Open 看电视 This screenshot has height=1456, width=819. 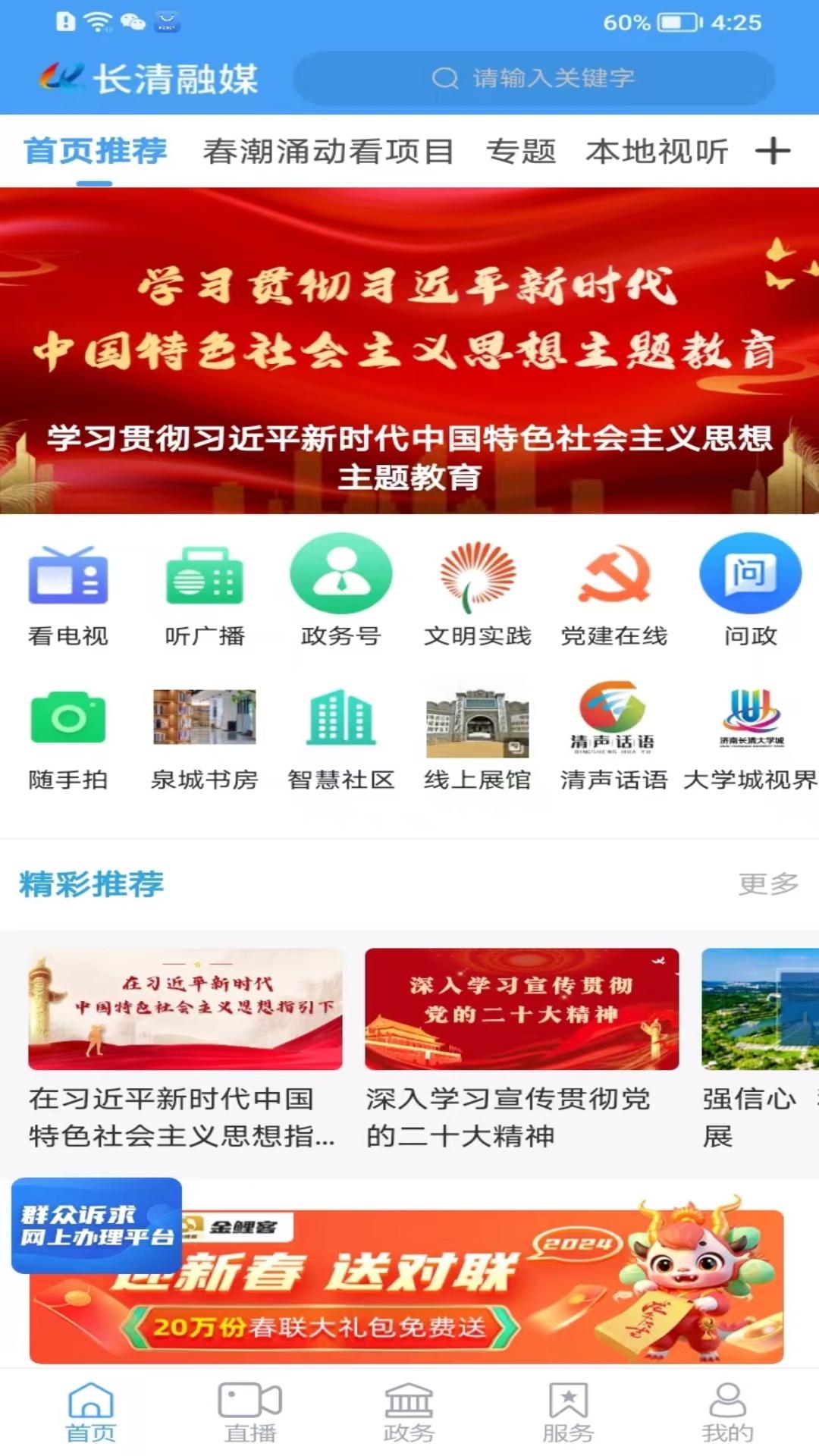[x=68, y=591]
